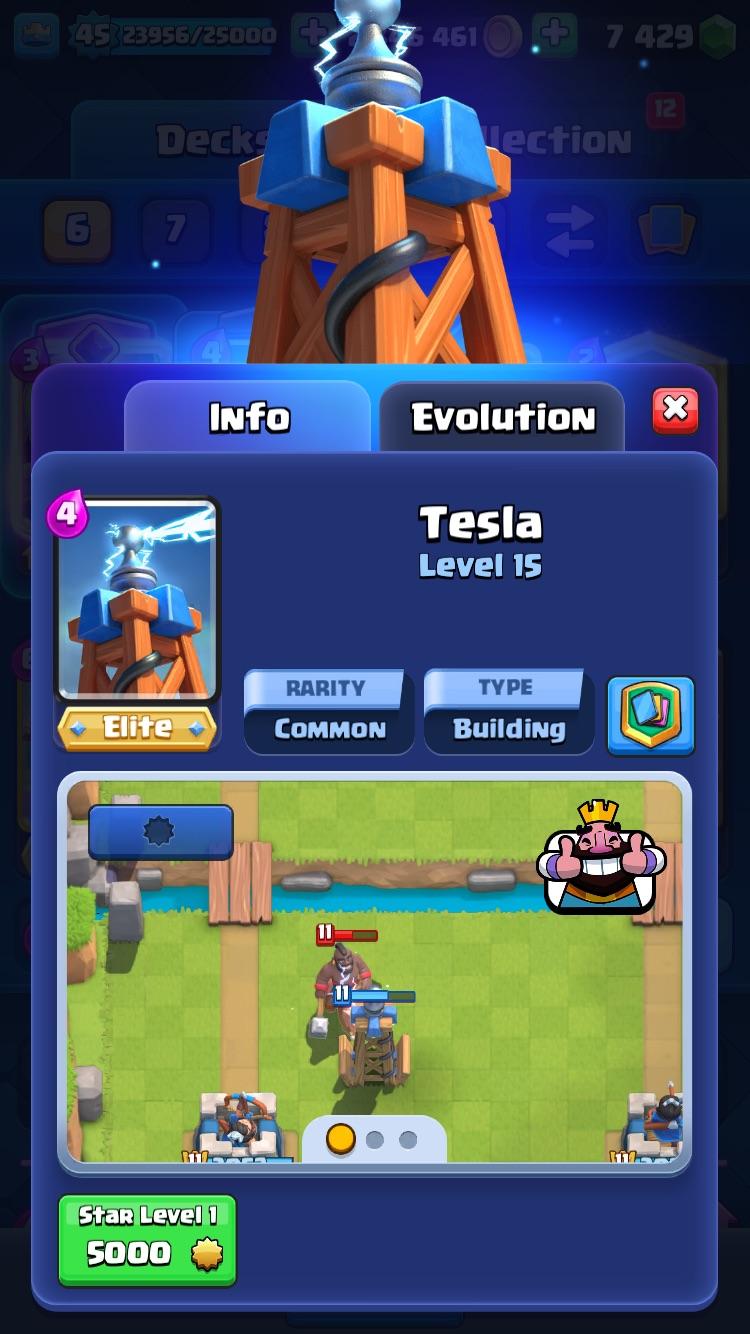Open deck slot 6 tab
The image size is (750, 1334).
coord(76,229)
